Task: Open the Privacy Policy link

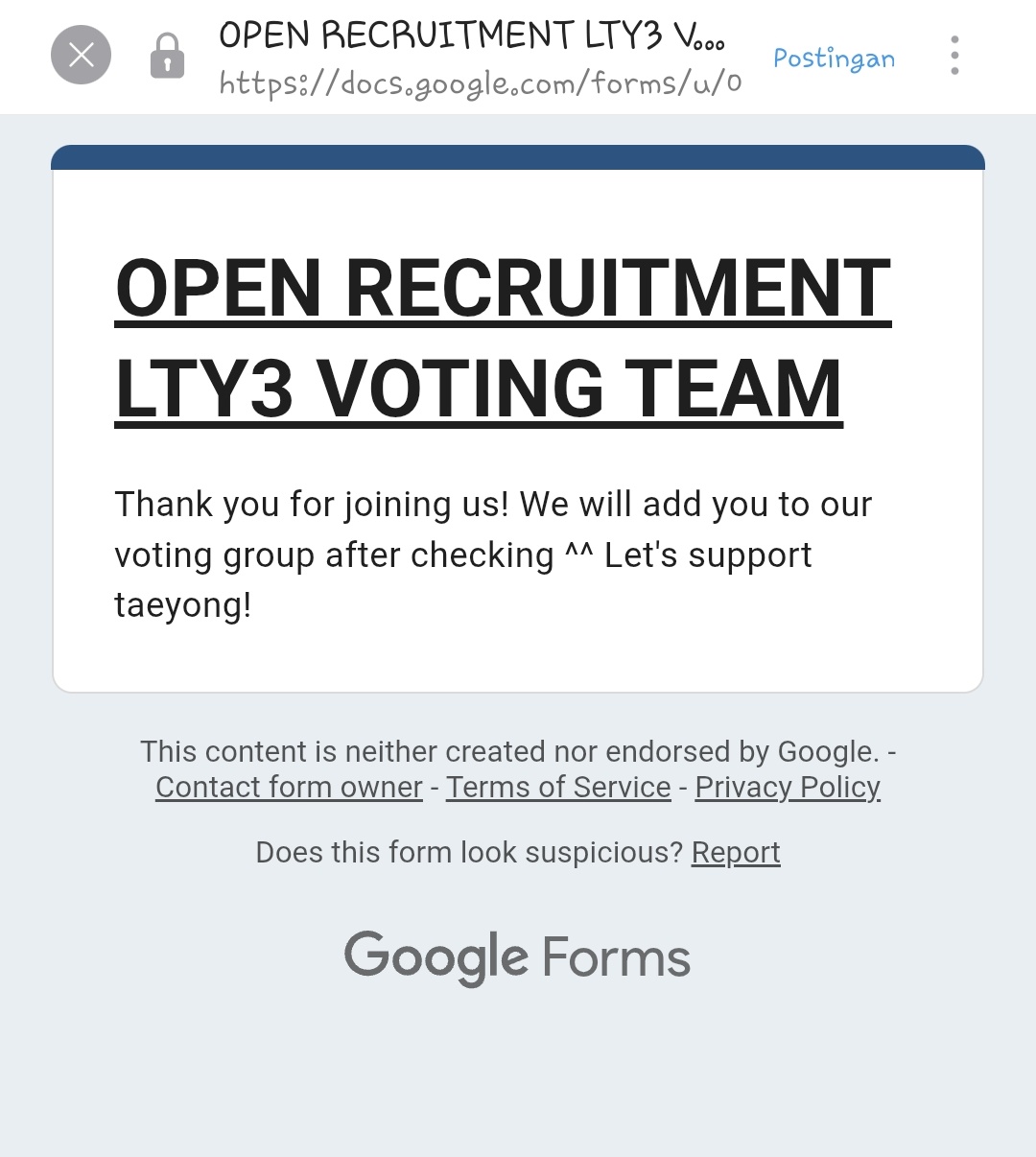Action: tap(788, 788)
